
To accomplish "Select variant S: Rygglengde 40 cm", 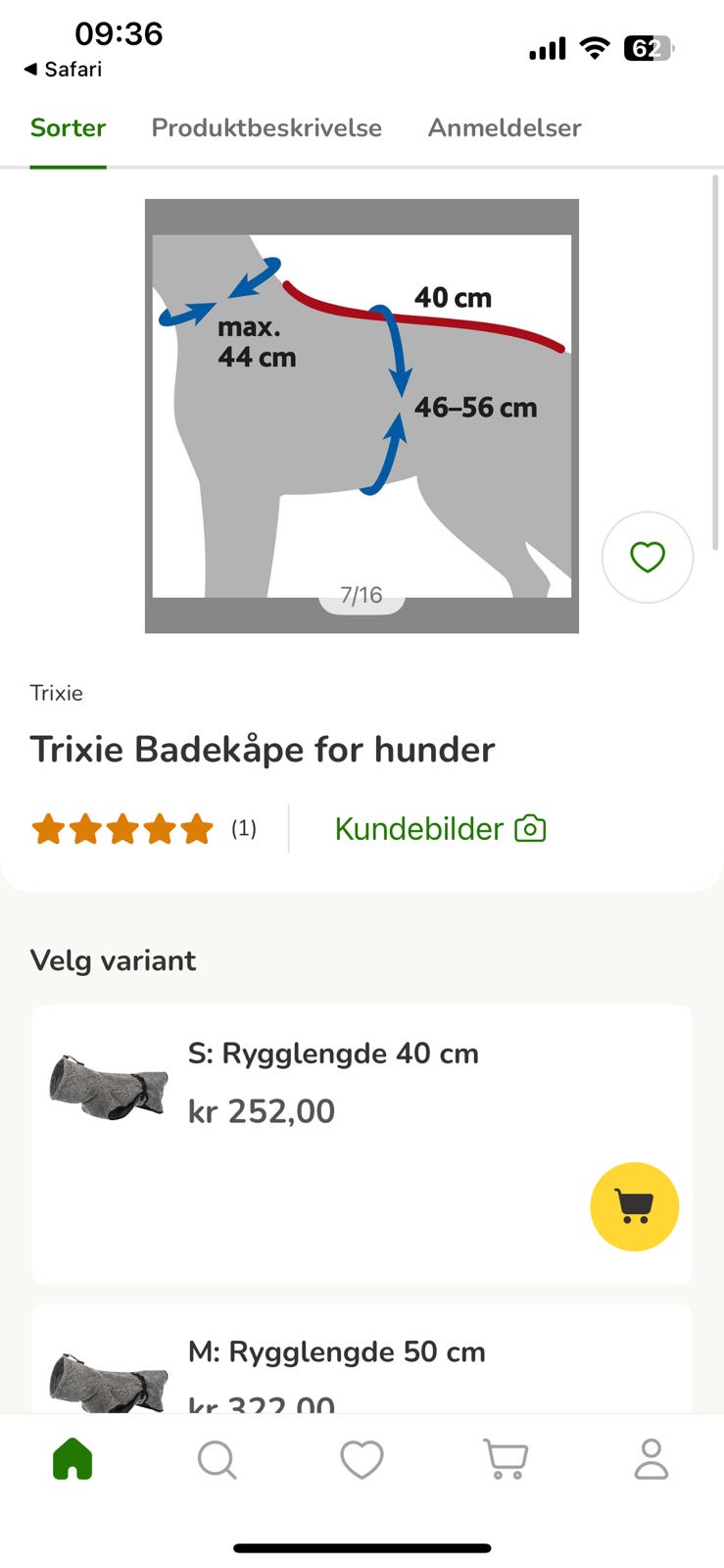I will 333,1053.
